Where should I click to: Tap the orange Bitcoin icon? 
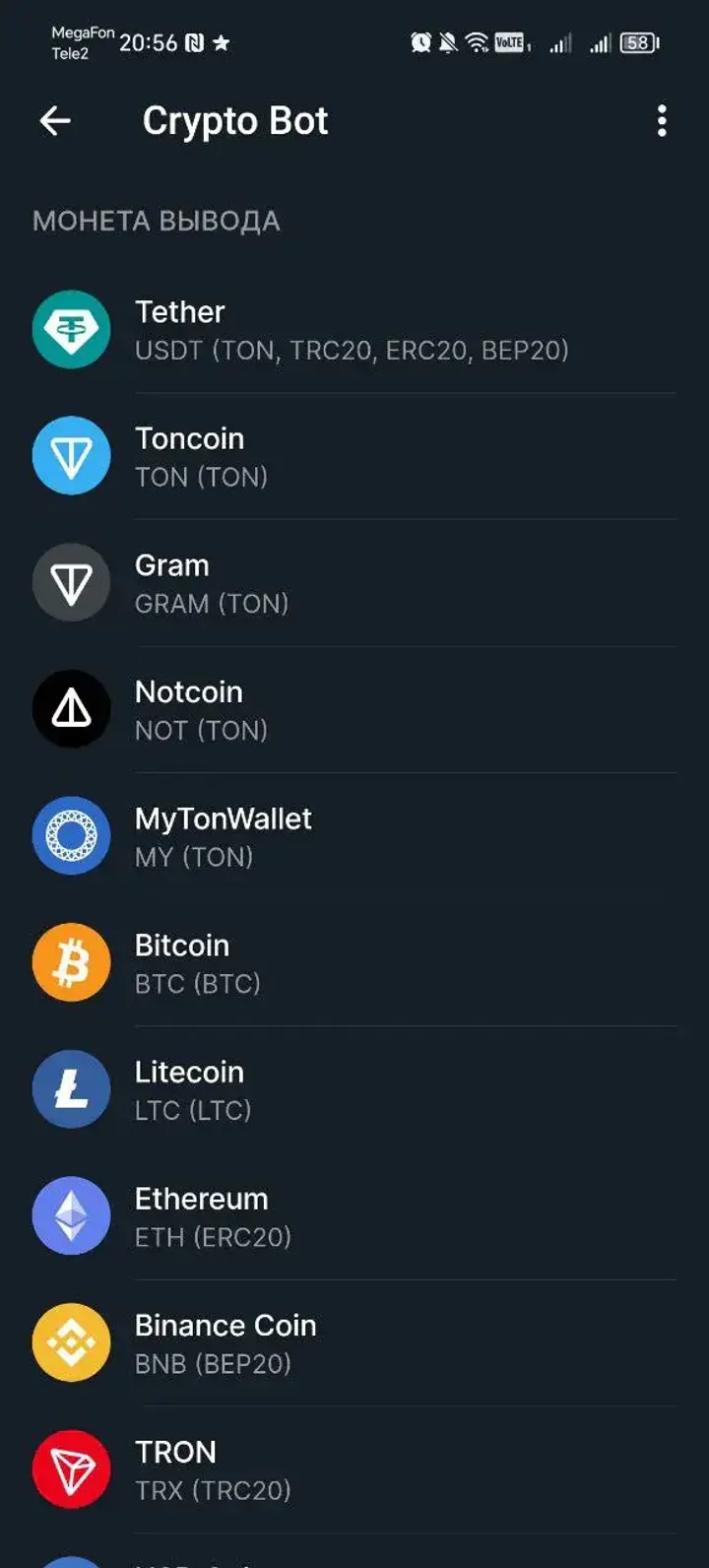pos(70,962)
